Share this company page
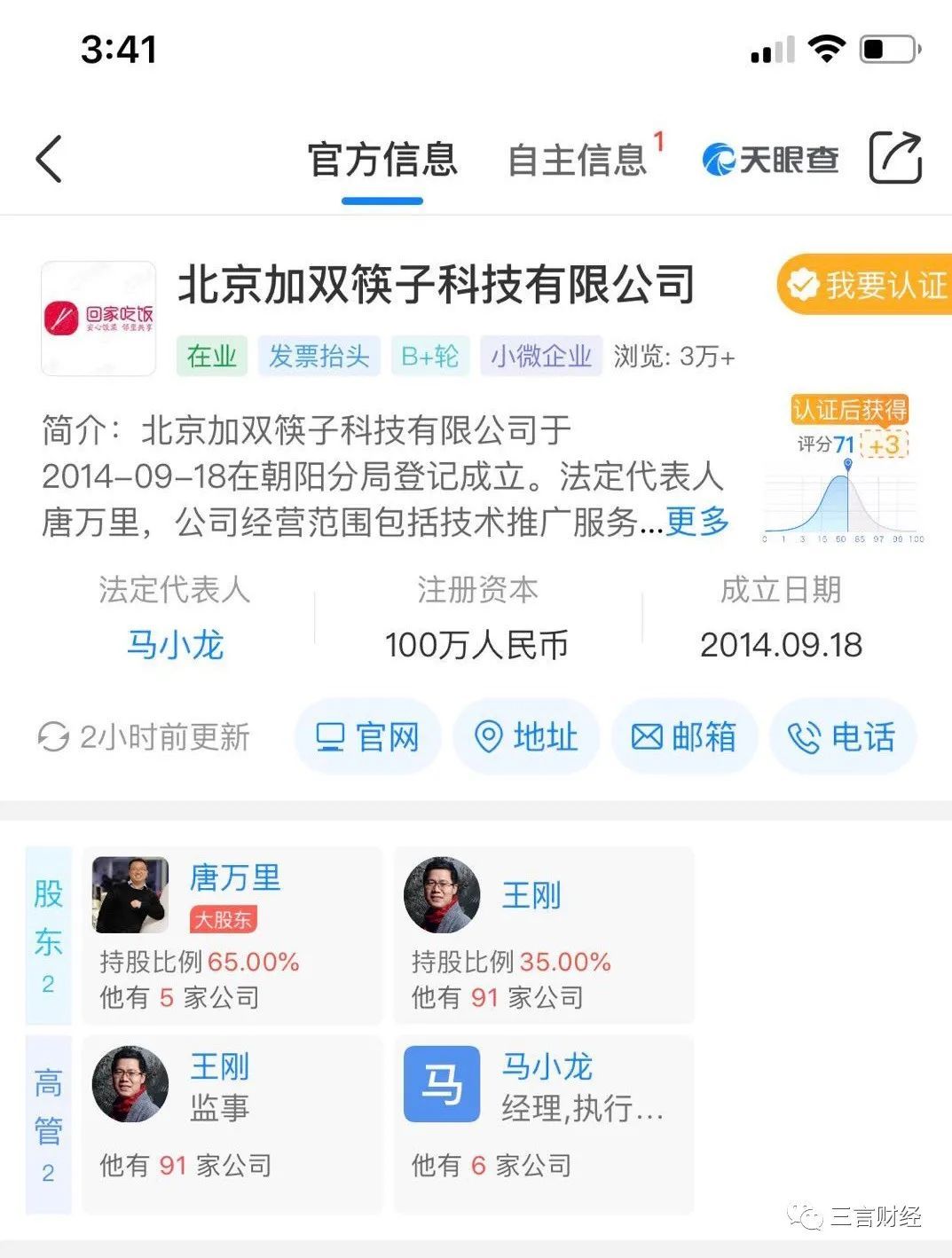This screenshot has width=952, height=1258. coord(894,158)
